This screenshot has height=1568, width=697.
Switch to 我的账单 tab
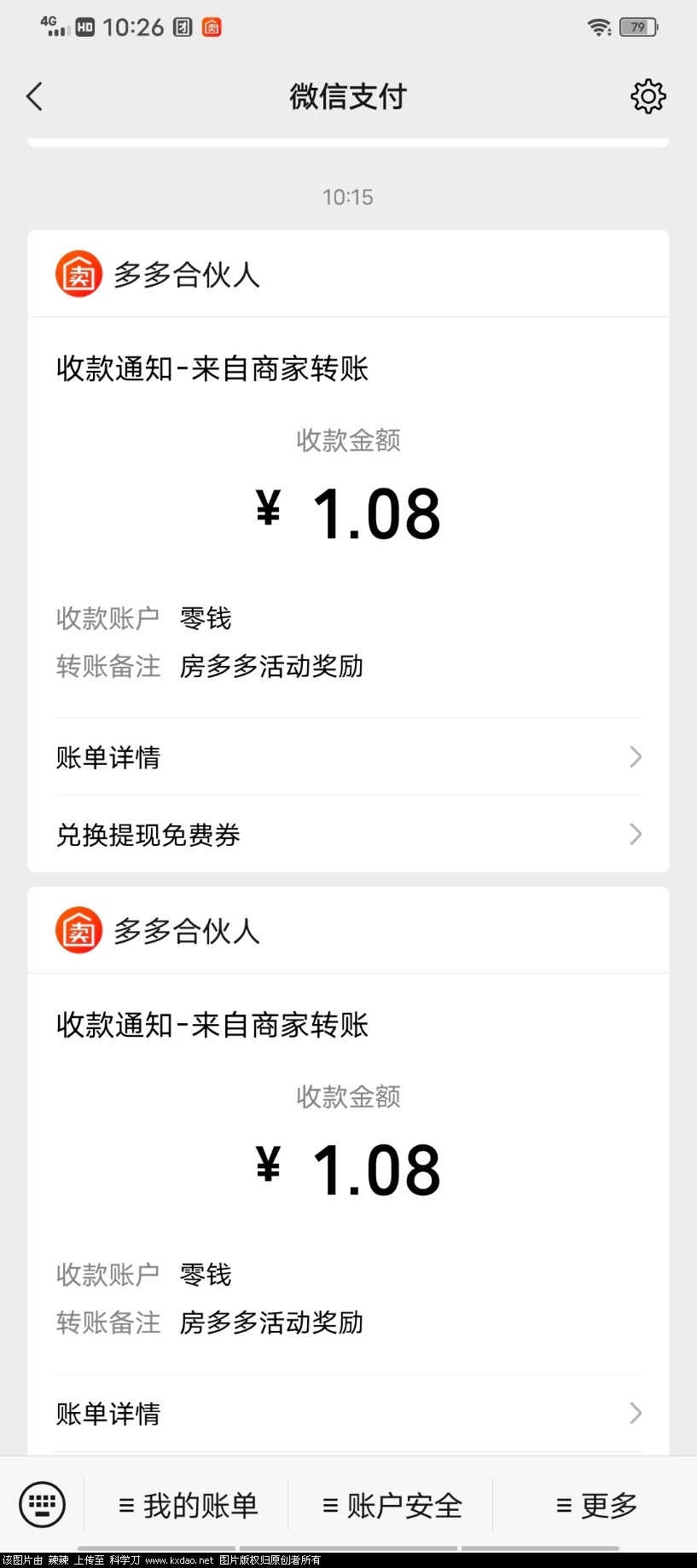(189, 1505)
